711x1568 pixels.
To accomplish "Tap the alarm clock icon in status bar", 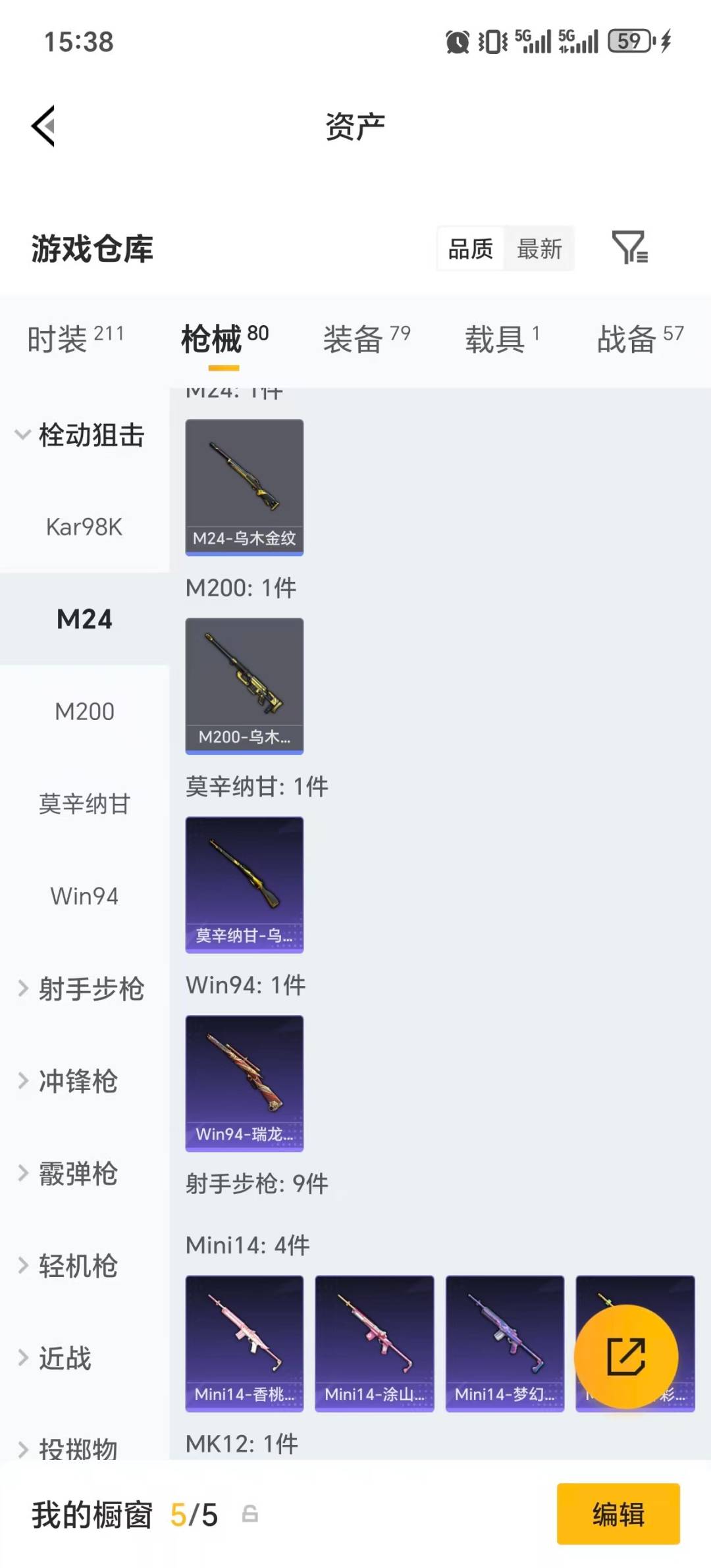I will 456,41.
